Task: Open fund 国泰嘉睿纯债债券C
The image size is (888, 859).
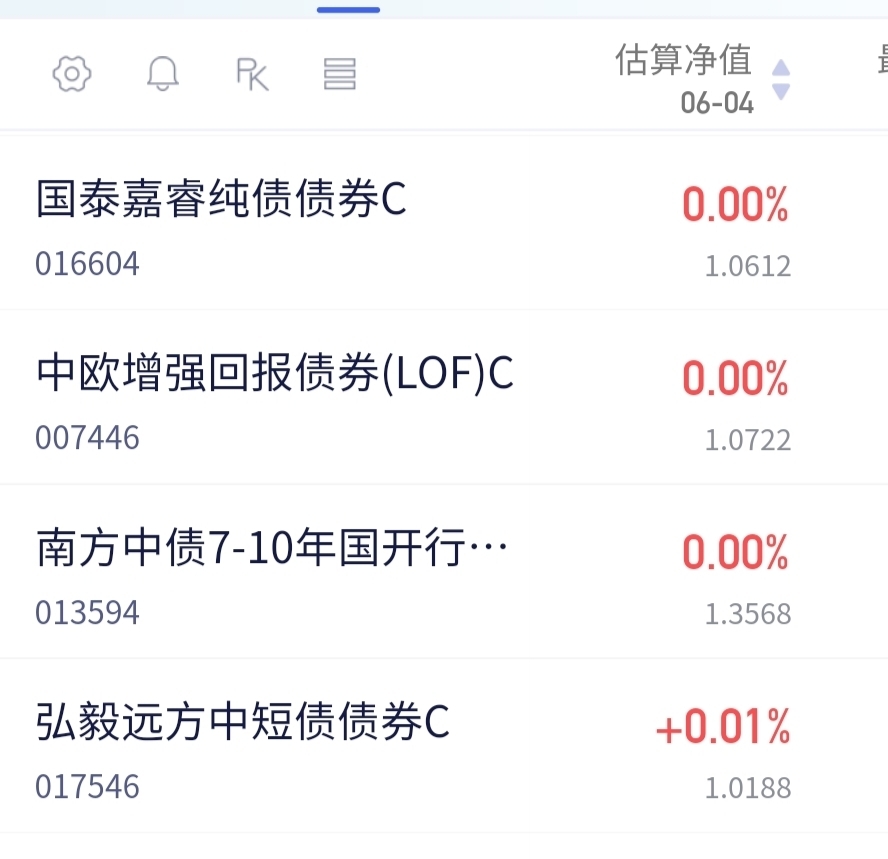Action: 444,224
